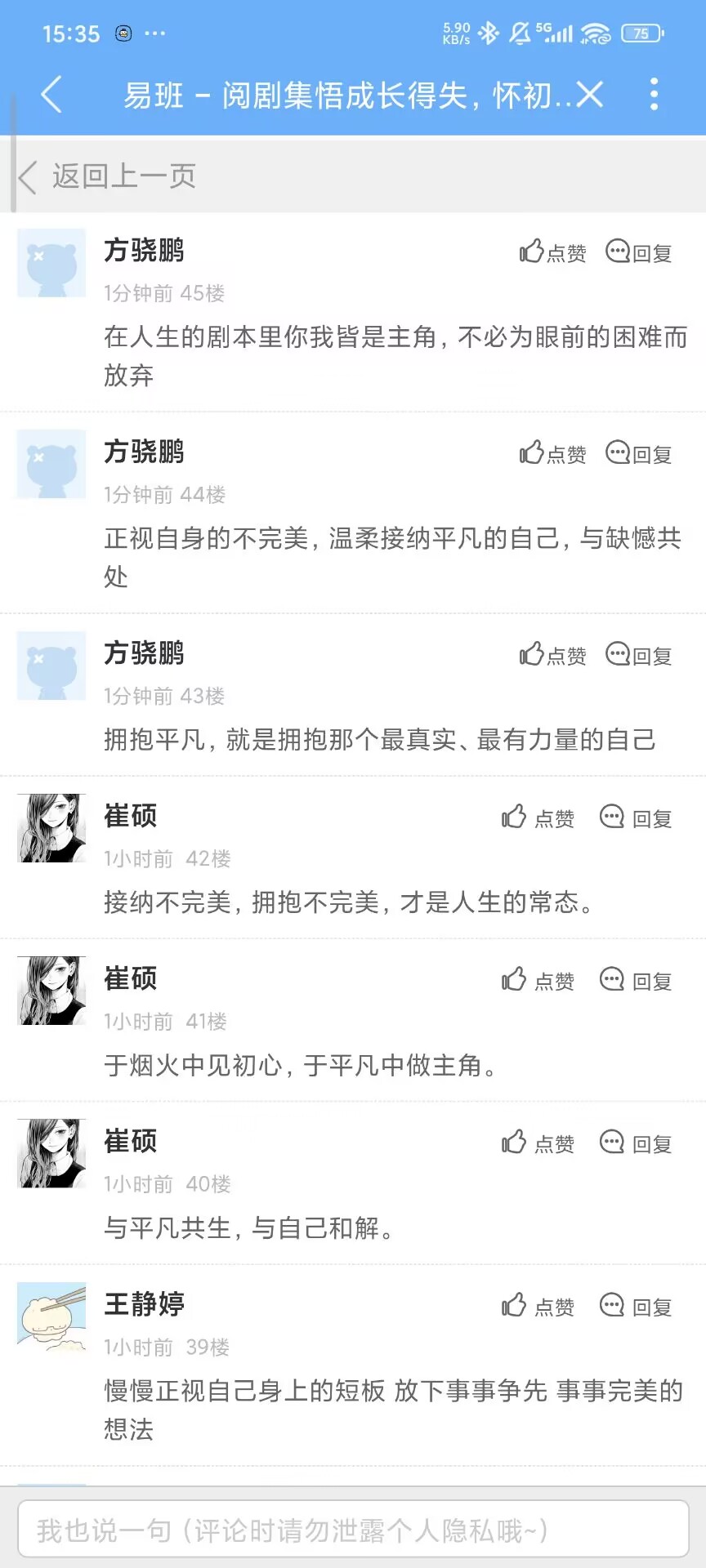Like 方骁鹏's 43楼 comment
The width and height of the screenshot is (706, 1568).
click(553, 655)
